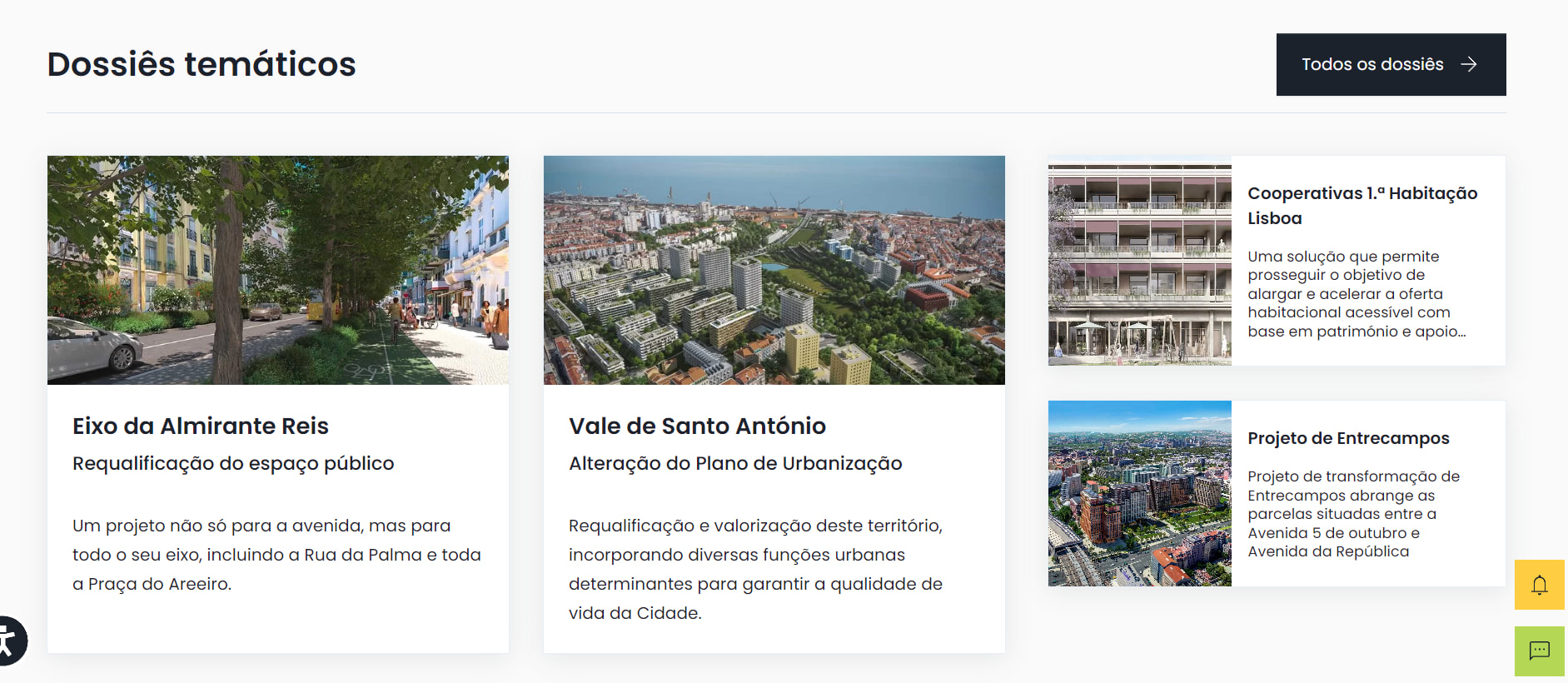Open the Vale de Santo António dossier

tap(697, 426)
